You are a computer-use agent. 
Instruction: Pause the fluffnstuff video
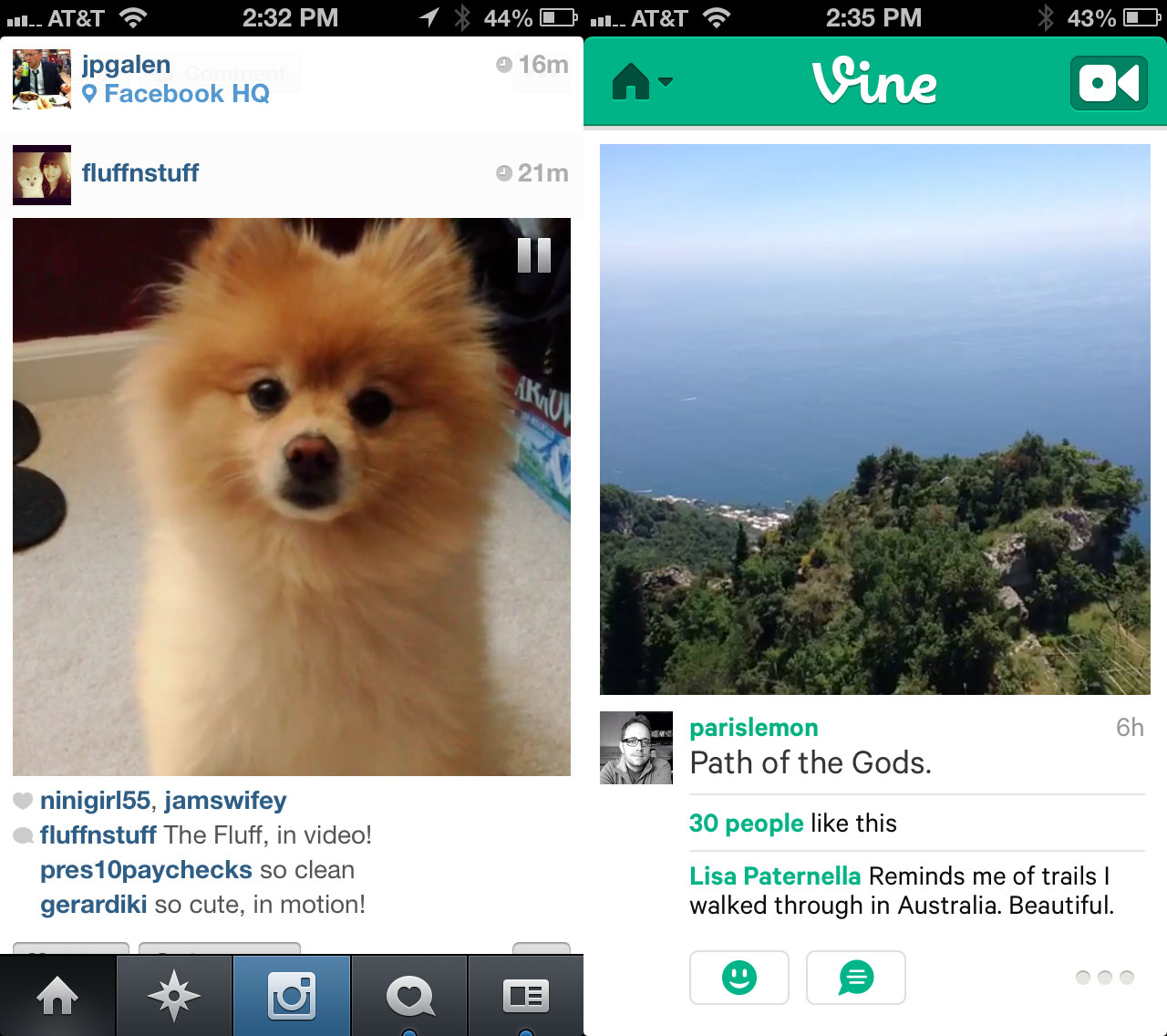coord(534,255)
